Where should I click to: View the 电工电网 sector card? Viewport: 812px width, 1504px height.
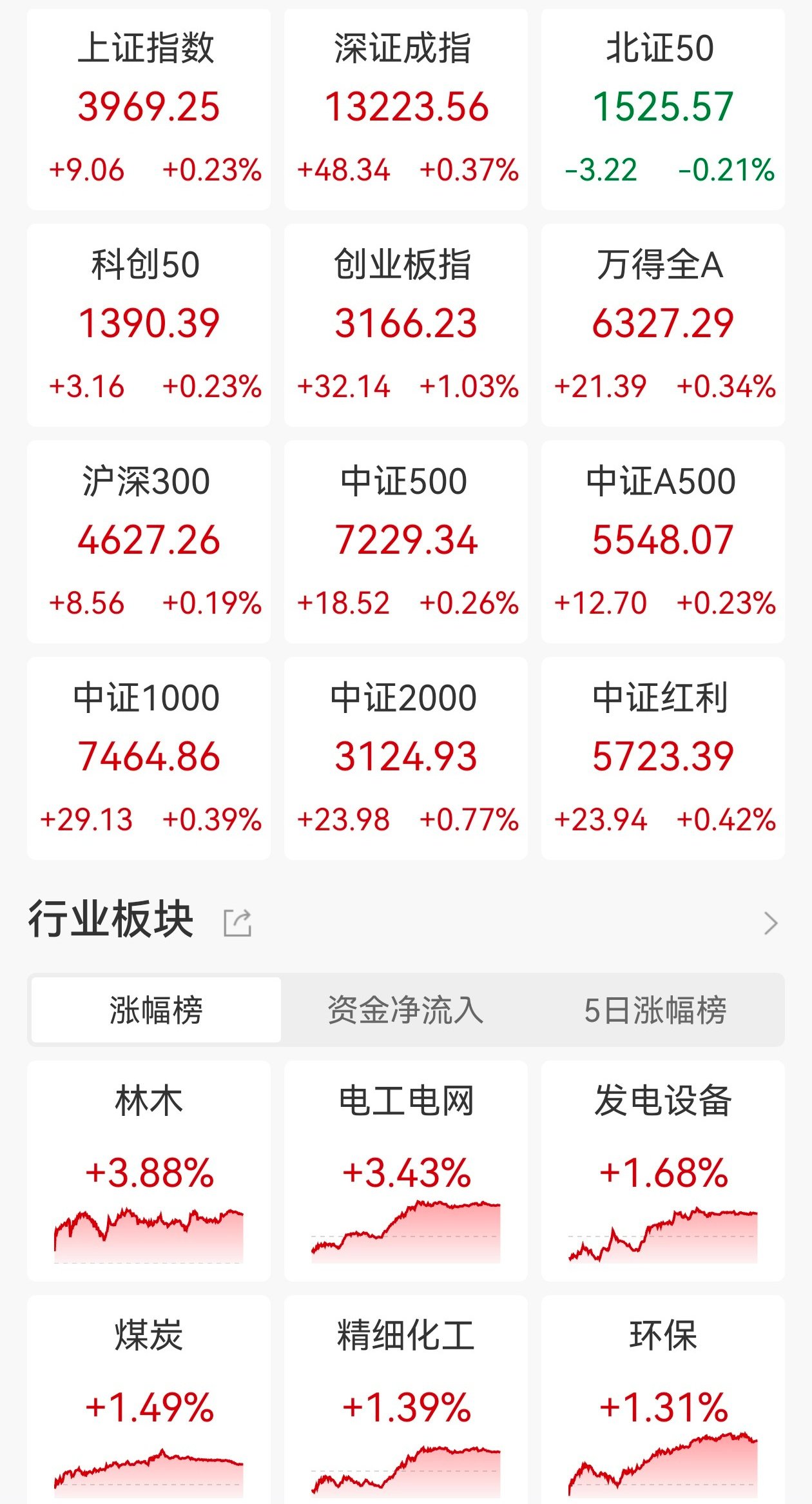click(x=406, y=1170)
